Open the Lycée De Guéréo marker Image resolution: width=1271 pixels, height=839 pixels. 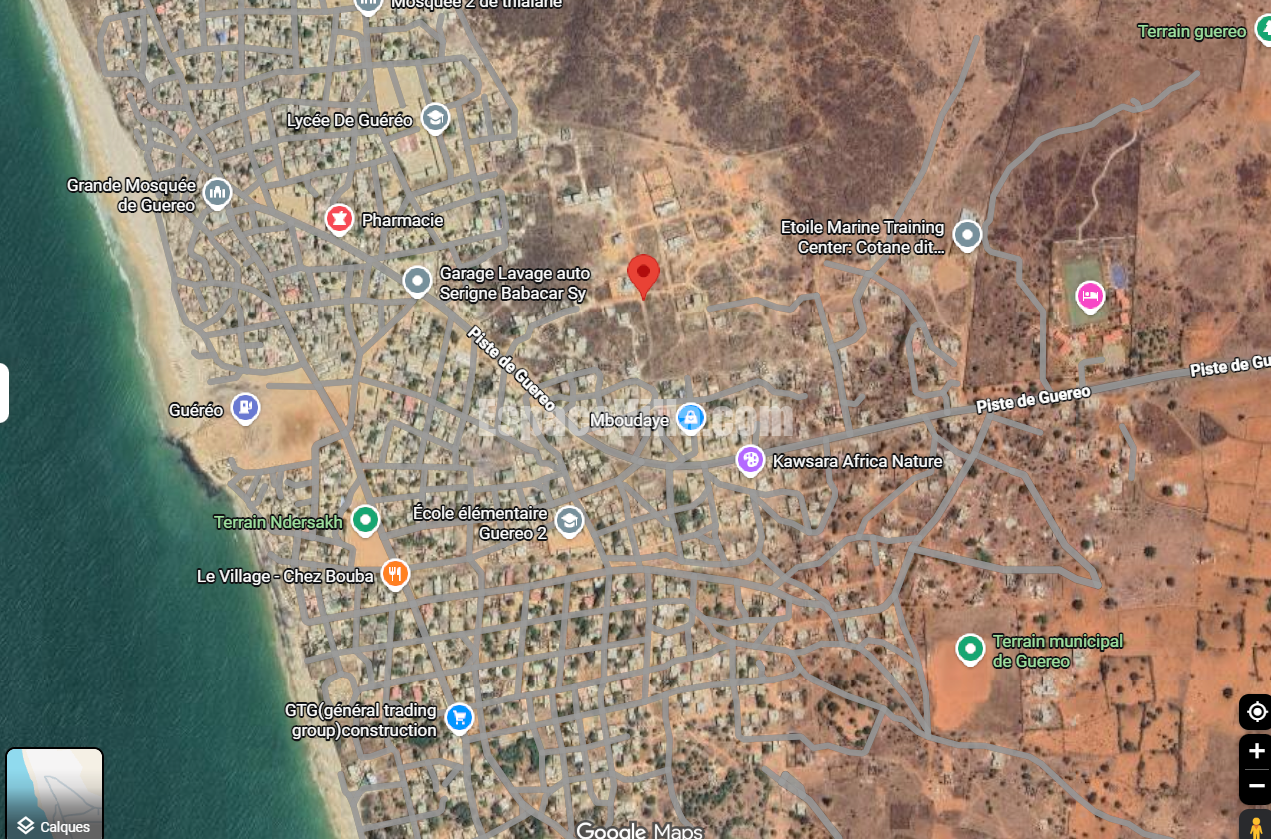click(x=435, y=119)
